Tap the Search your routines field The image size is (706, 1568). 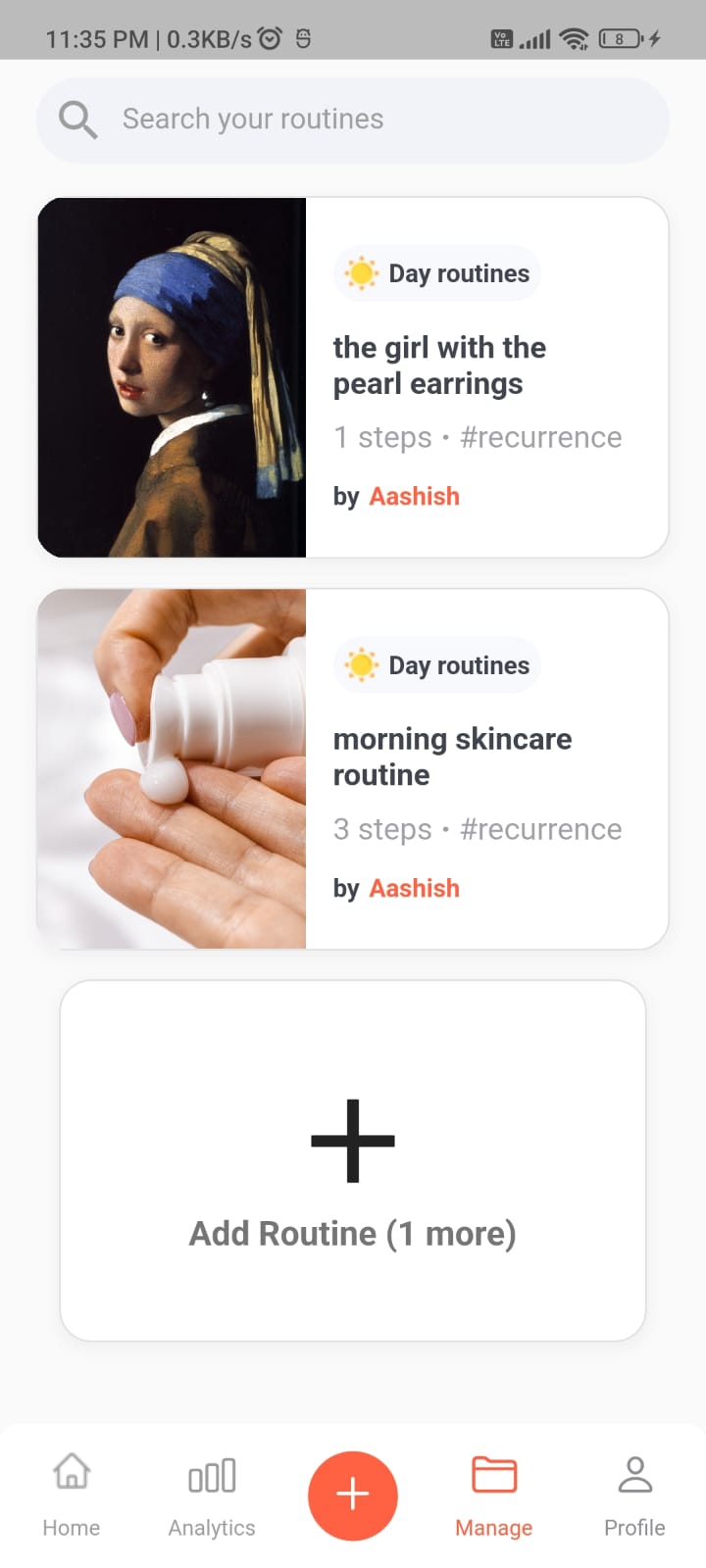(353, 120)
